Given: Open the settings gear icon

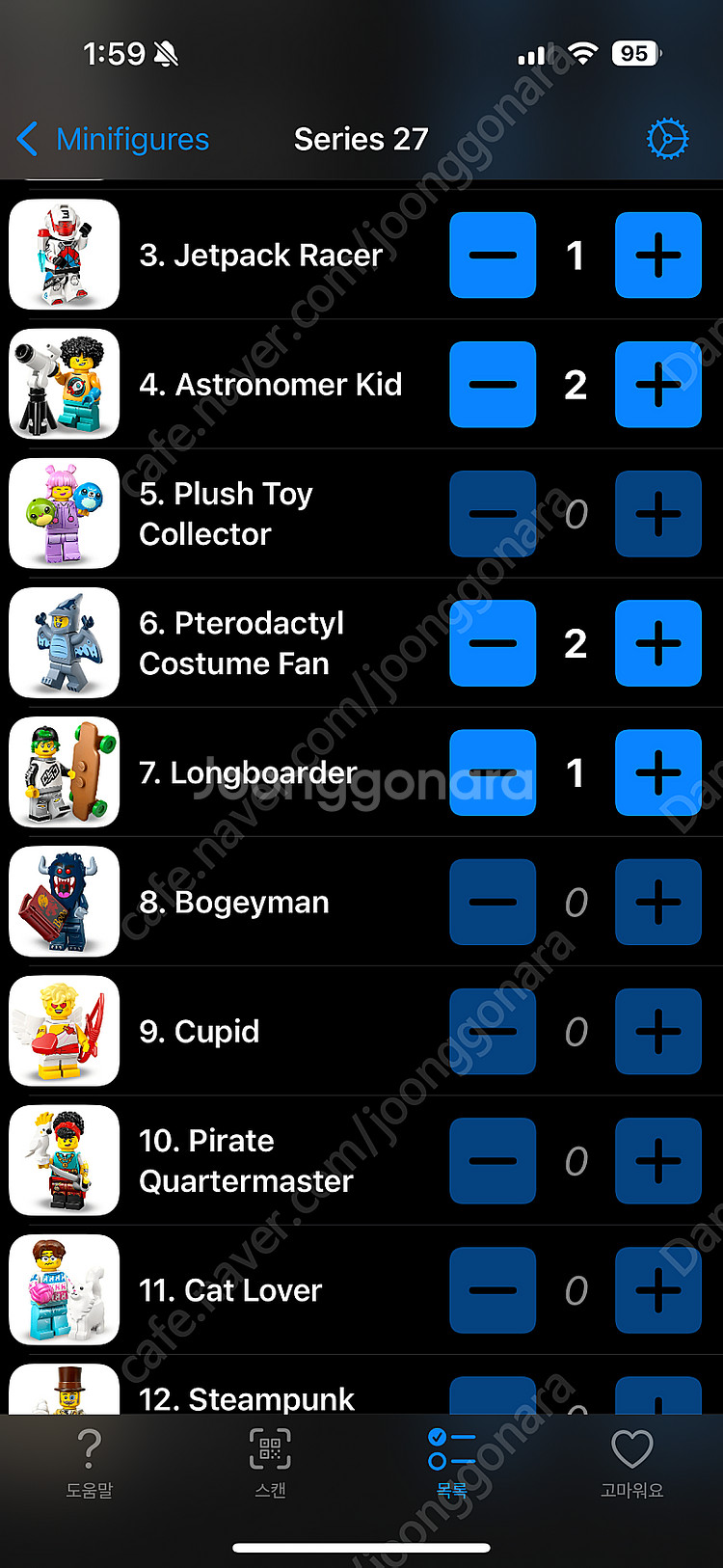Looking at the screenshot, I should [x=667, y=139].
